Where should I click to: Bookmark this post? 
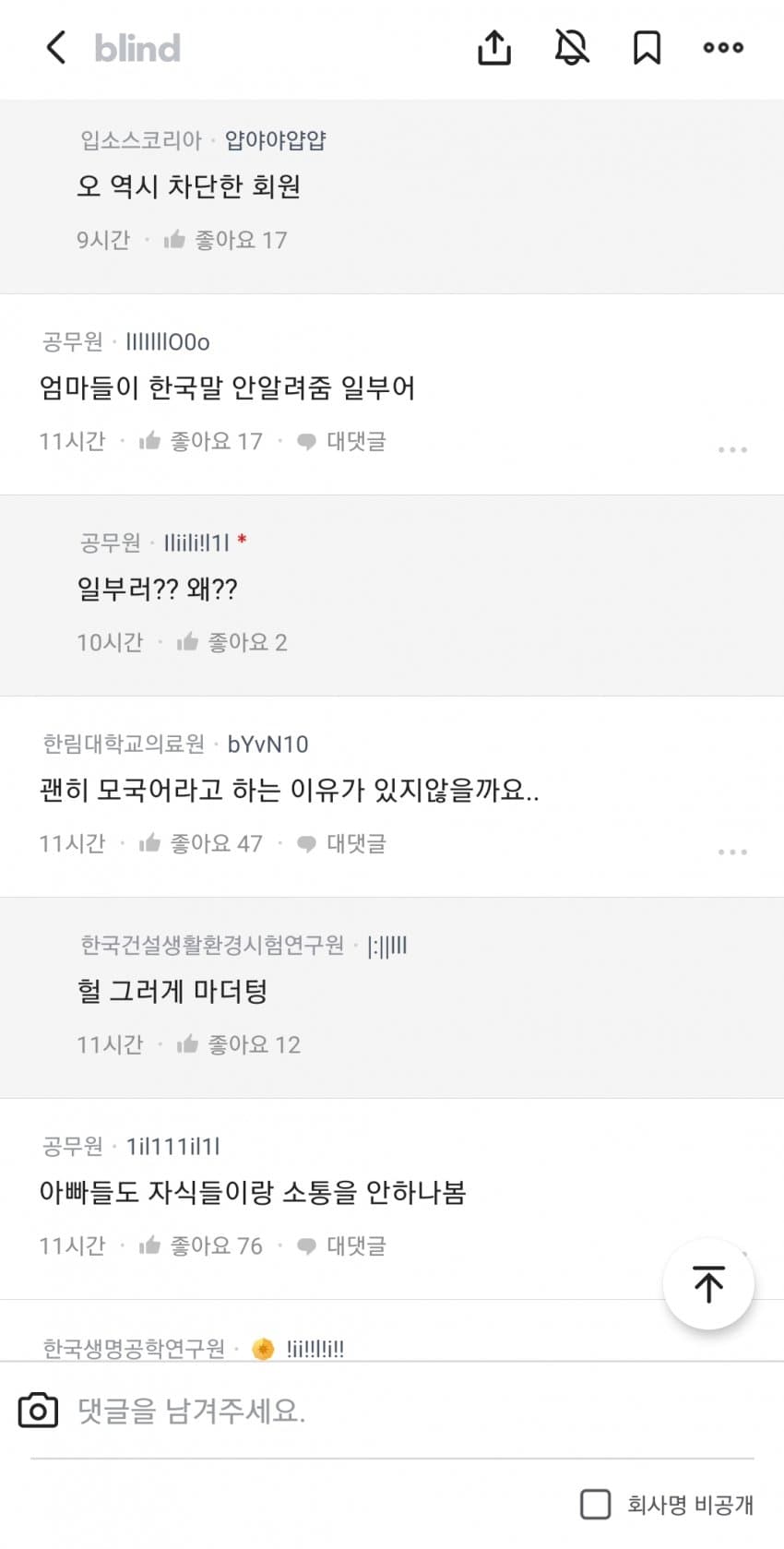click(x=647, y=48)
